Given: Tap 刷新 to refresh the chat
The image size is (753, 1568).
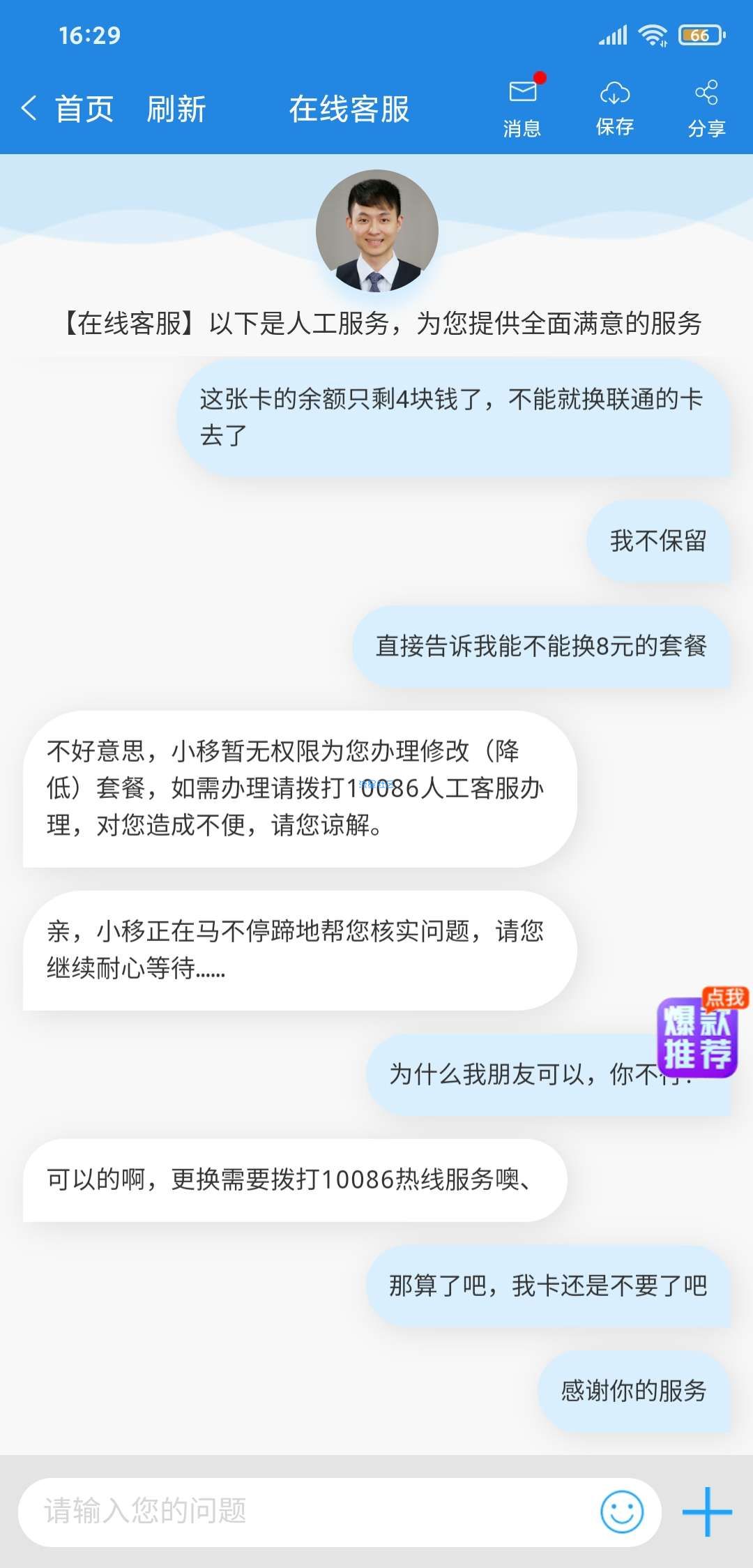Looking at the screenshot, I should pos(176,109).
